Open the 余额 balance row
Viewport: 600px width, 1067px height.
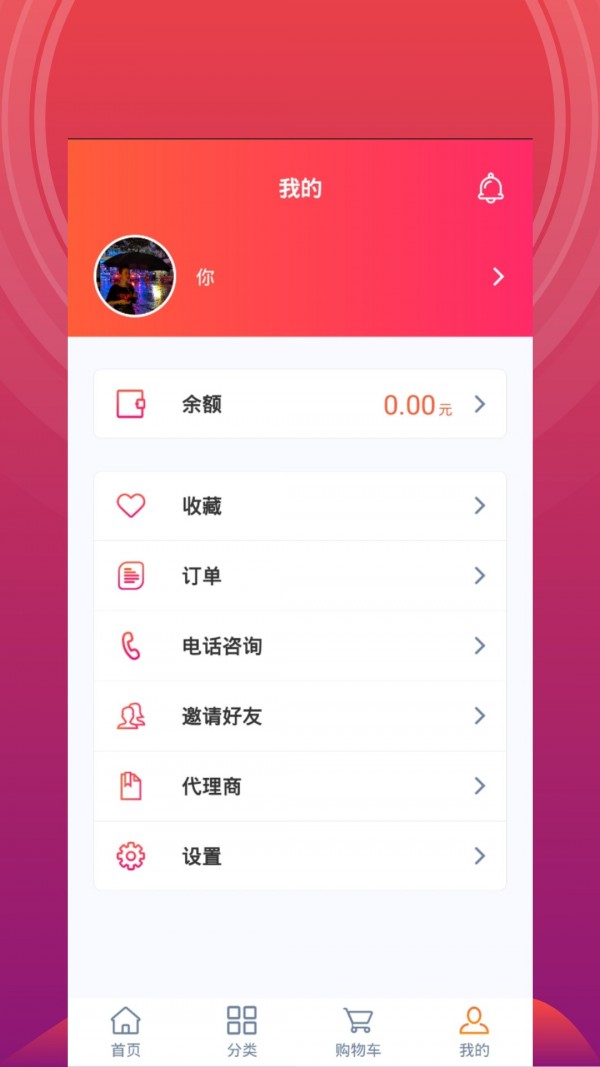(300, 404)
